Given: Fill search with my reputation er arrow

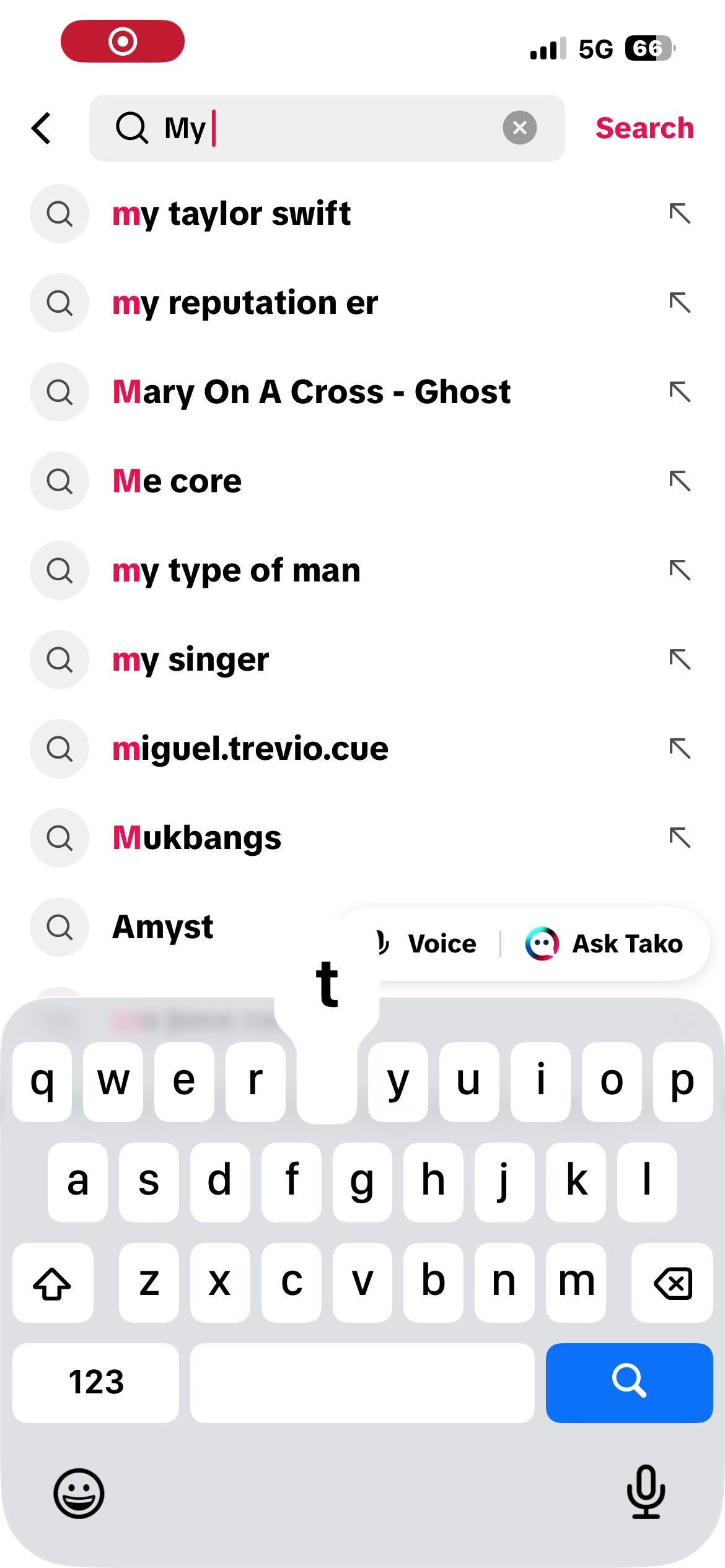Looking at the screenshot, I should 680,303.
